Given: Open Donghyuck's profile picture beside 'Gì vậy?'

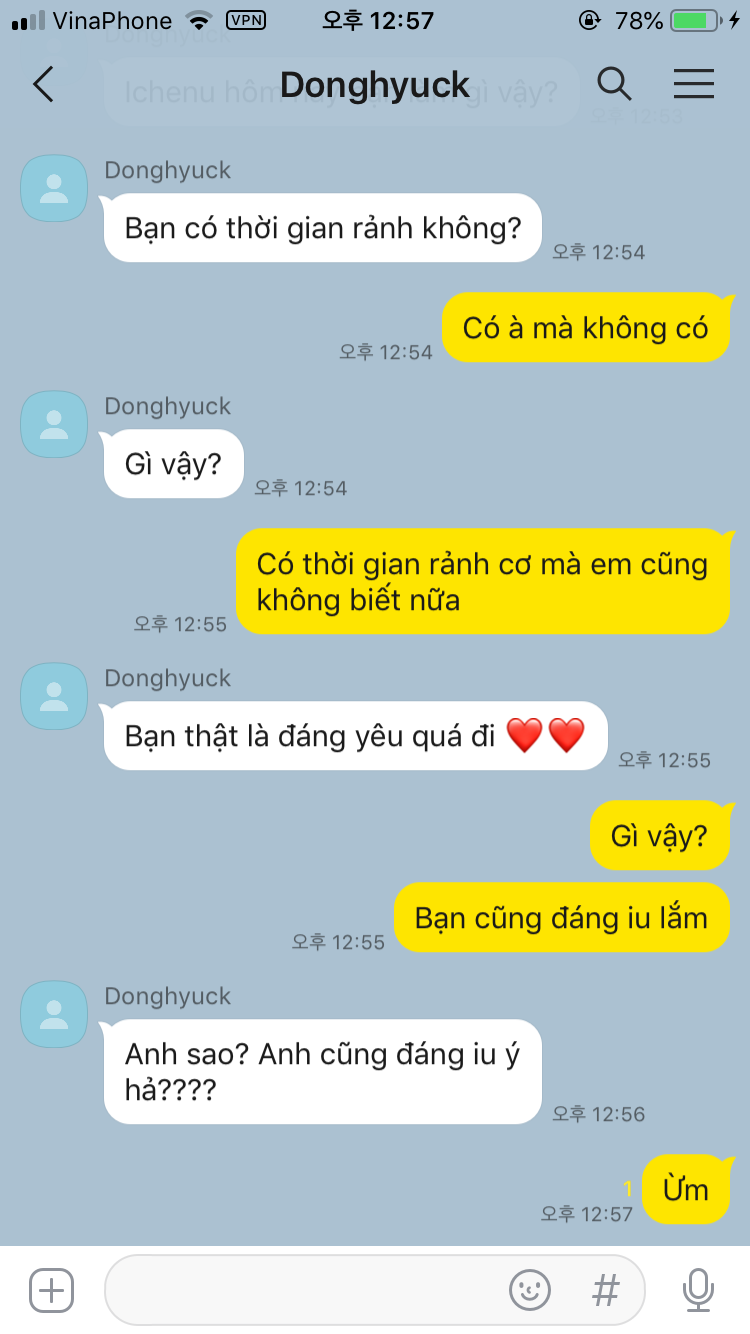Looking at the screenshot, I should (54, 424).
